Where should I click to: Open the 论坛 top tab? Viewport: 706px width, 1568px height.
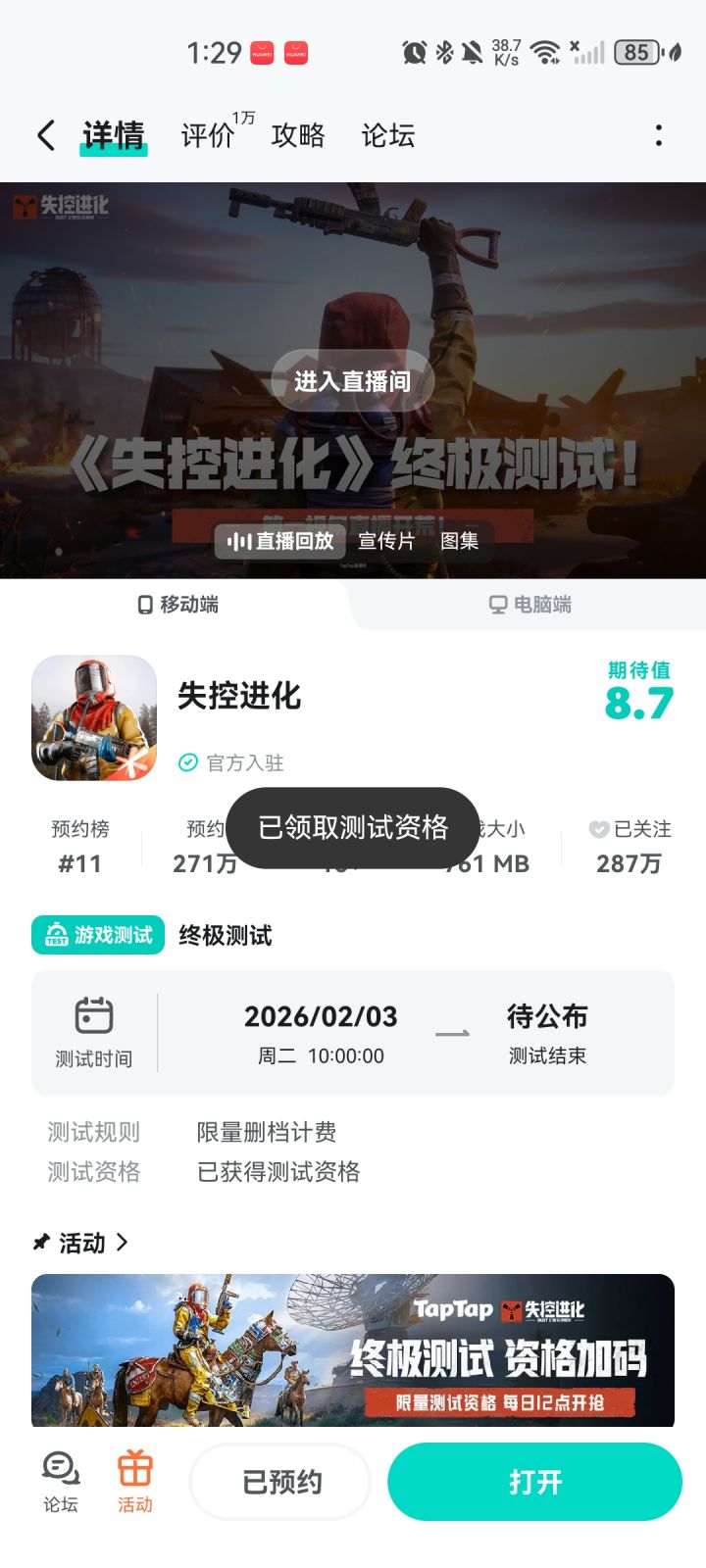pos(388,135)
